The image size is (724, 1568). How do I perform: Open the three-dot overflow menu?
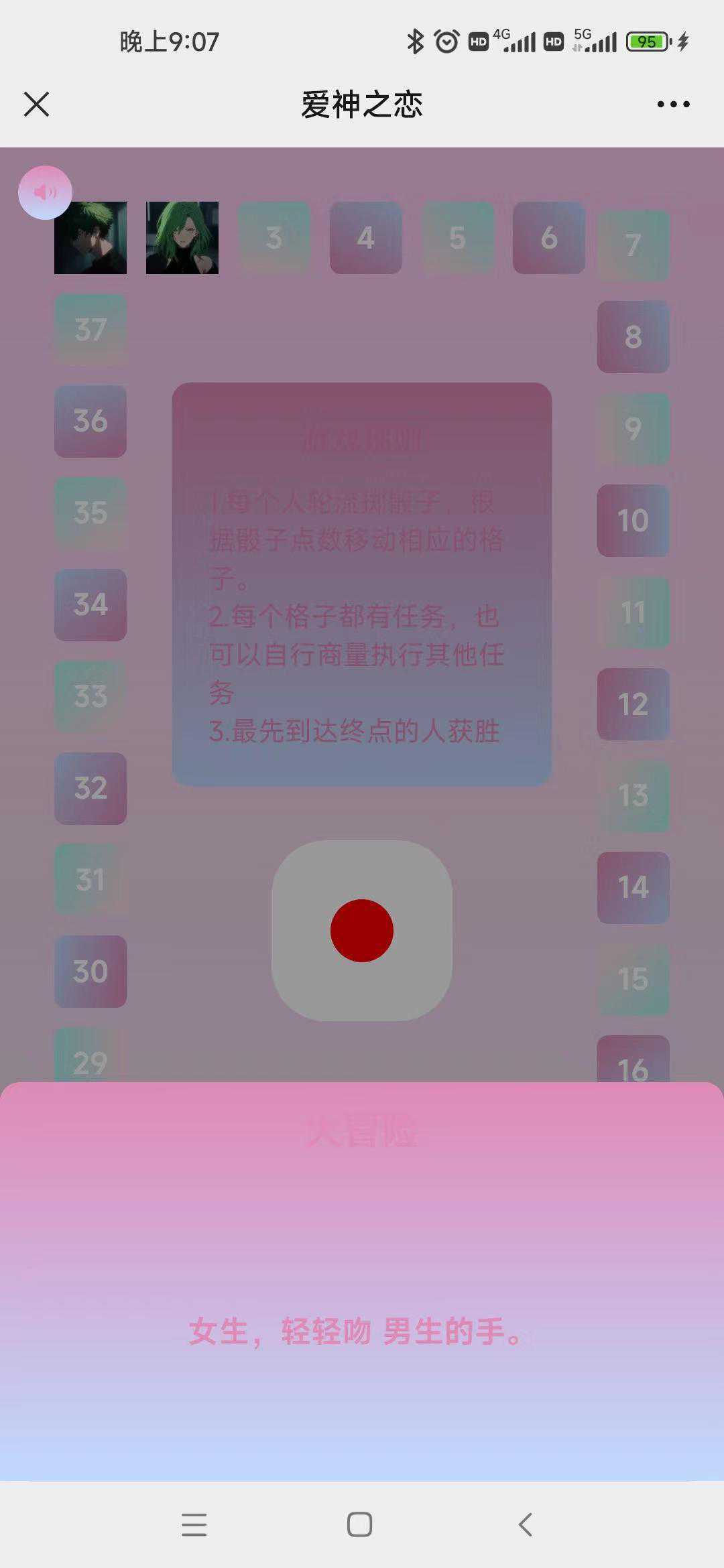coord(673,105)
